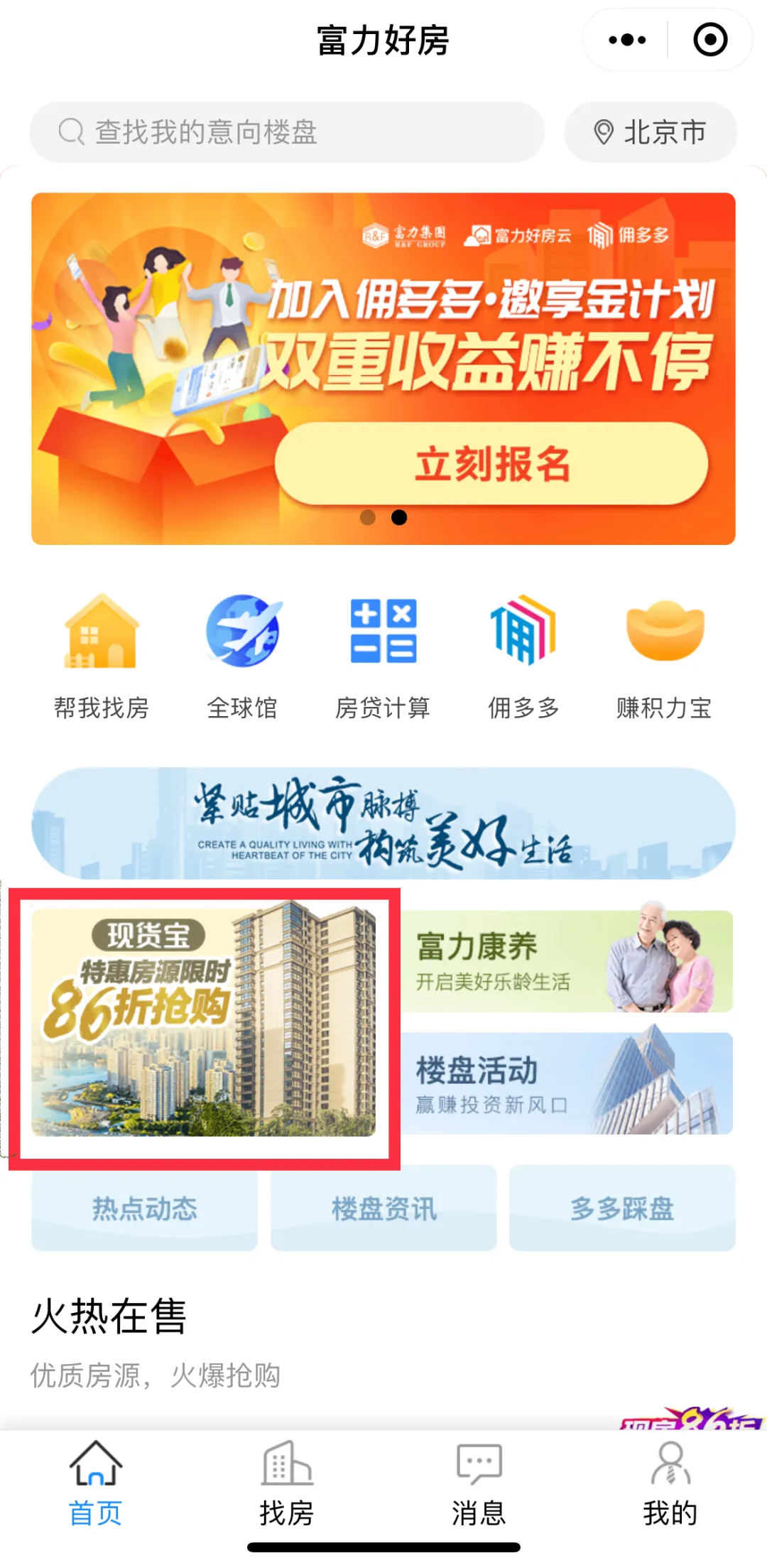The image size is (767, 1568).
Task: Tap the 查找我的意向楼盘 search box
Action: [286, 132]
